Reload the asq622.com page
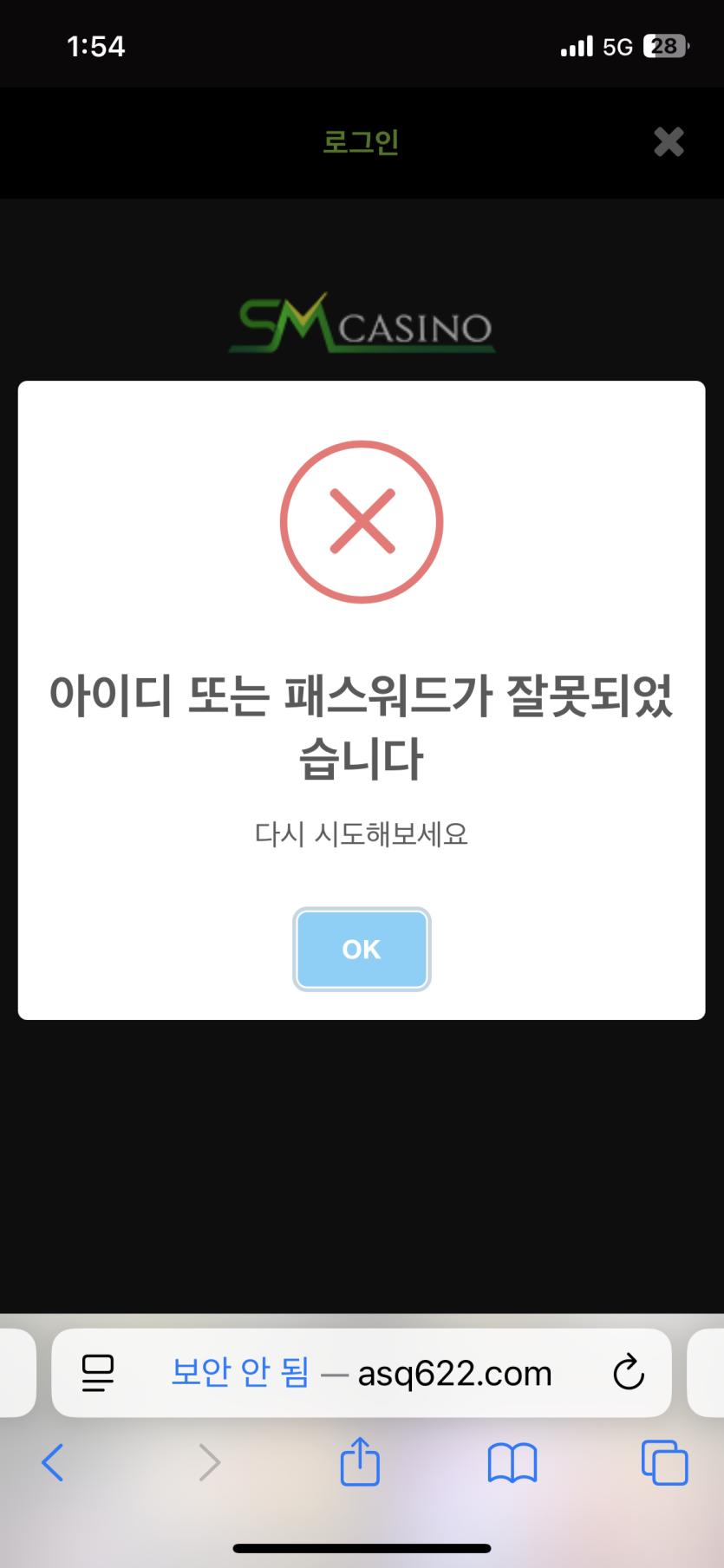The image size is (724, 1568). pos(628,1373)
